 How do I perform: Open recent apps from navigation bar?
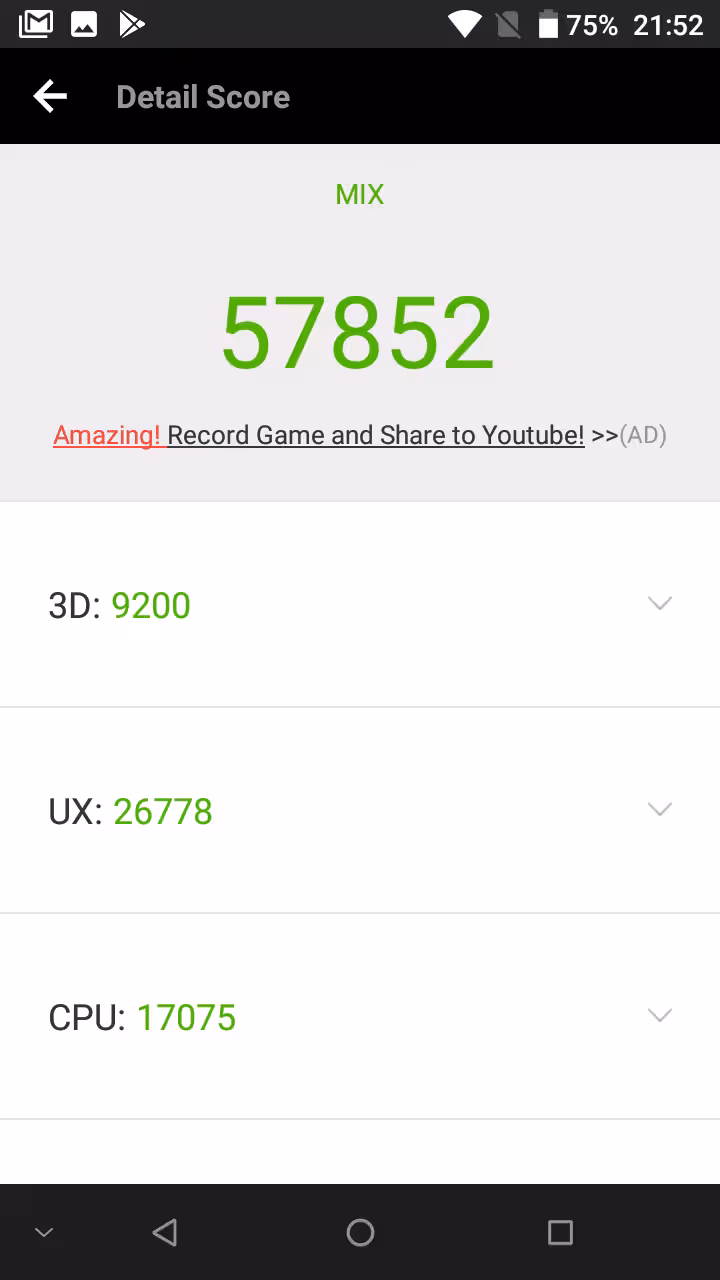pos(560,1232)
